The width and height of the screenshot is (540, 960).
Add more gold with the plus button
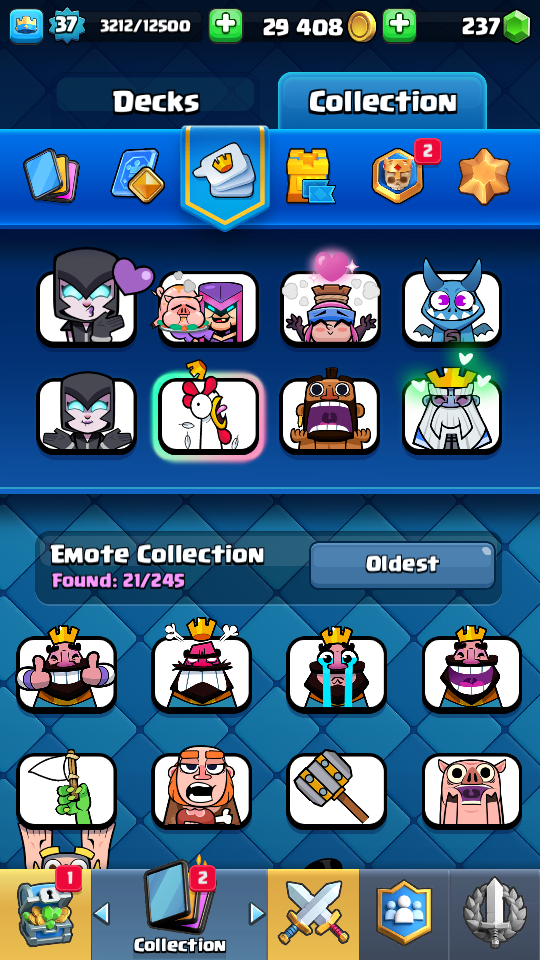pyautogui.click(x=399, y=25)
